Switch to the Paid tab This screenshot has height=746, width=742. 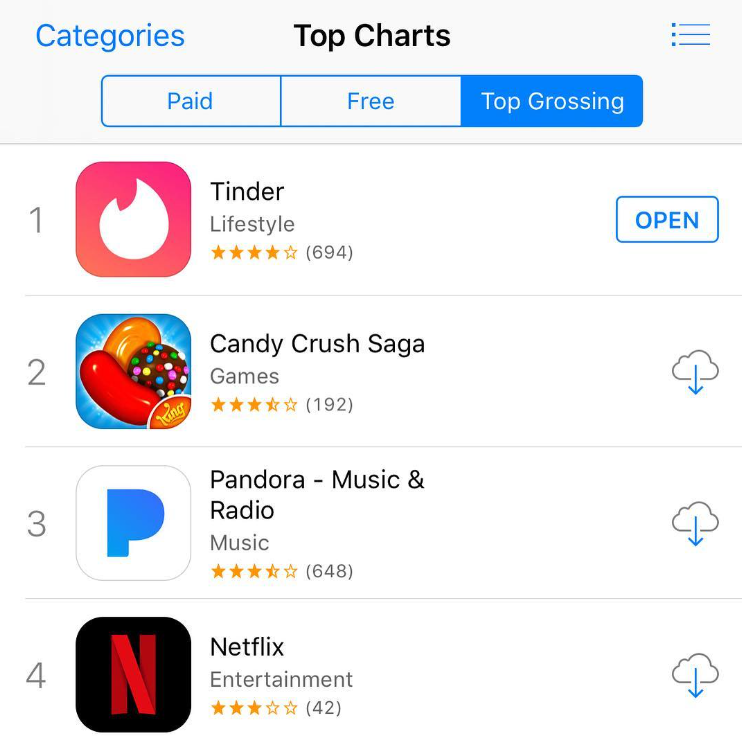(190, 101)
